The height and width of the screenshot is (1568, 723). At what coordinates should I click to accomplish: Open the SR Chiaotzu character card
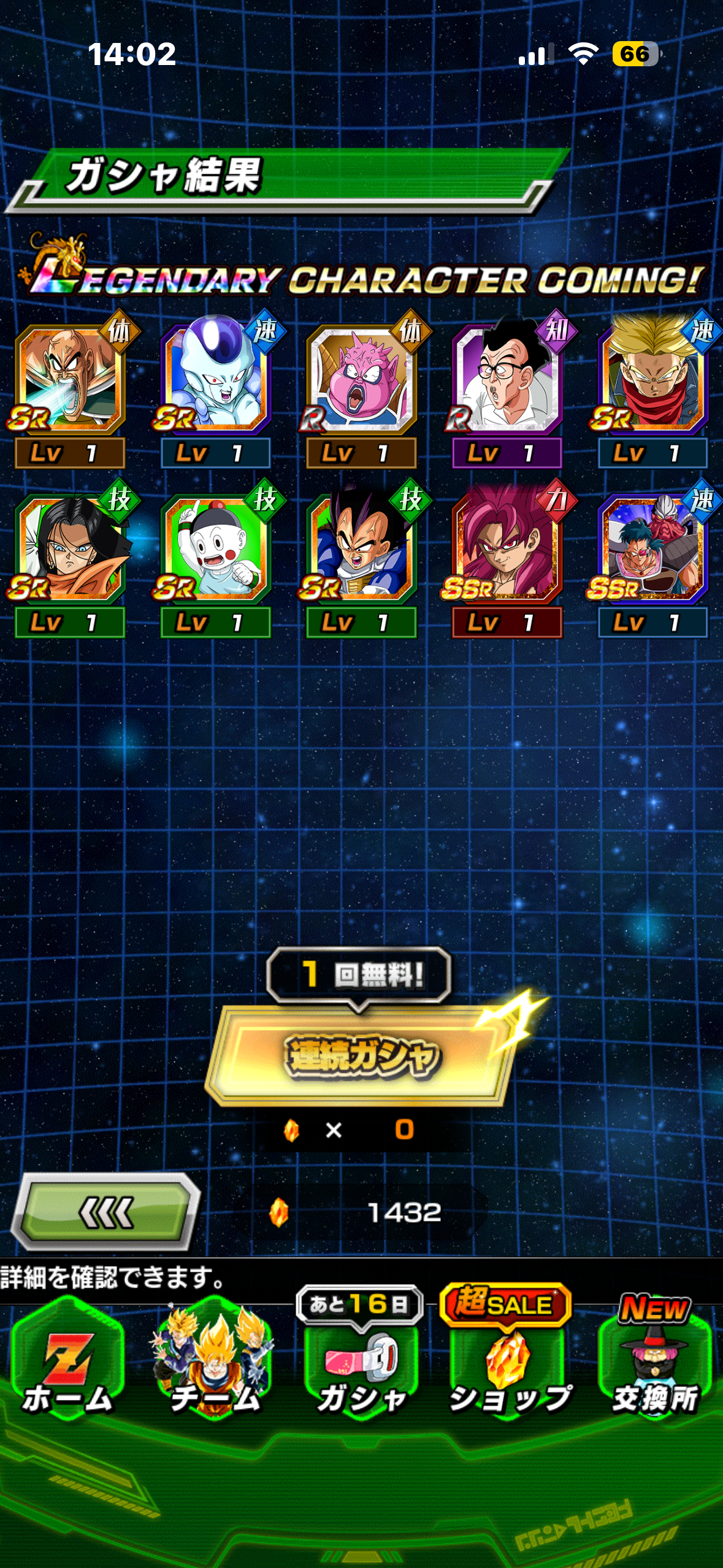coord(215,550)
